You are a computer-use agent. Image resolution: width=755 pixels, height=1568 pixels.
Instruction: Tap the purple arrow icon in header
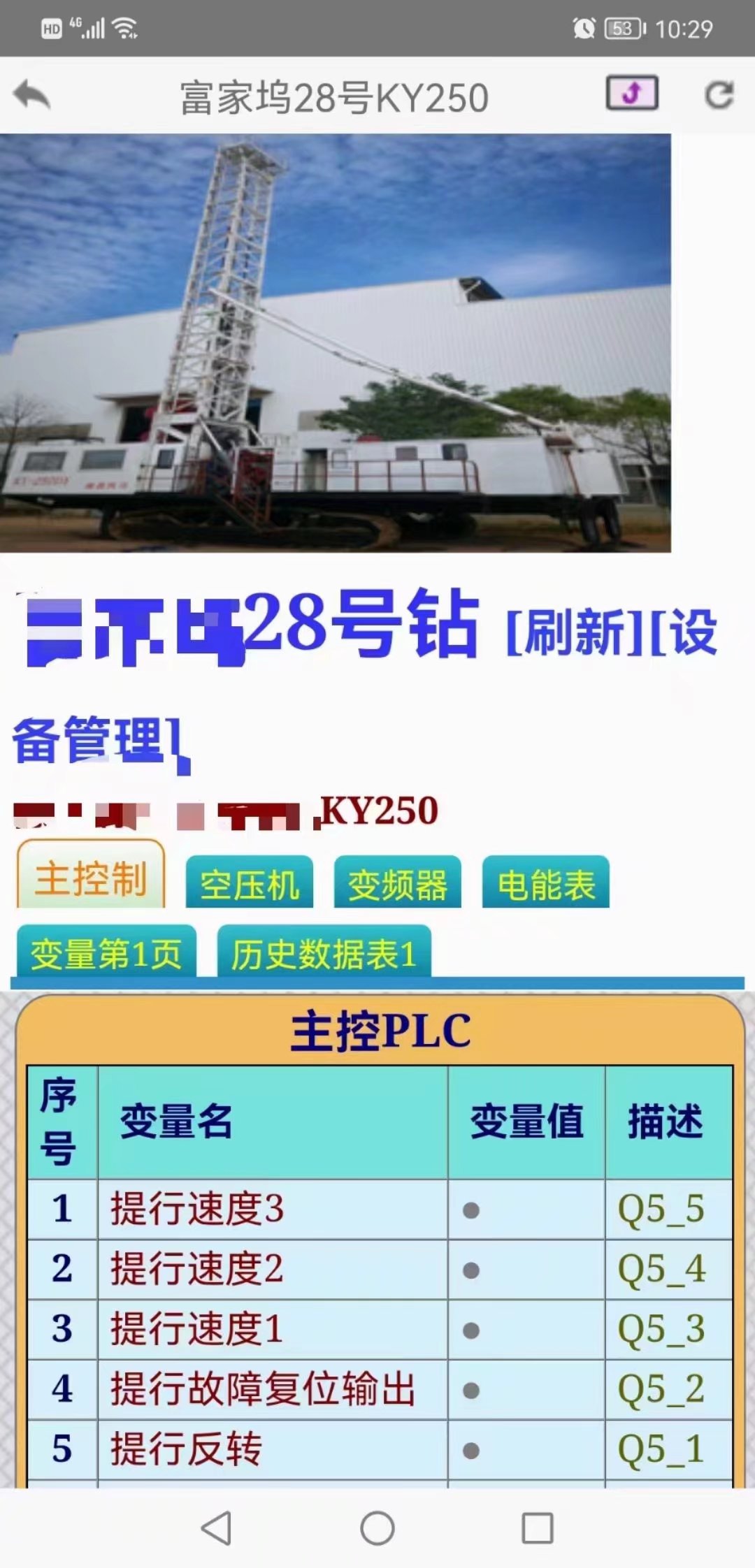632,93
